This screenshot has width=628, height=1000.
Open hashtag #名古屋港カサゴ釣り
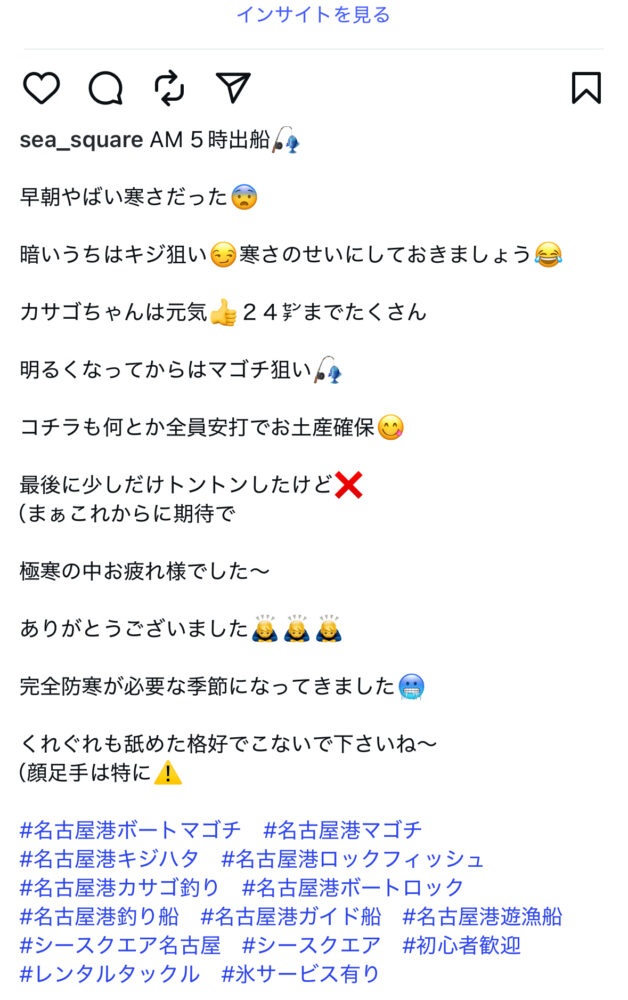tap(120, 888)
